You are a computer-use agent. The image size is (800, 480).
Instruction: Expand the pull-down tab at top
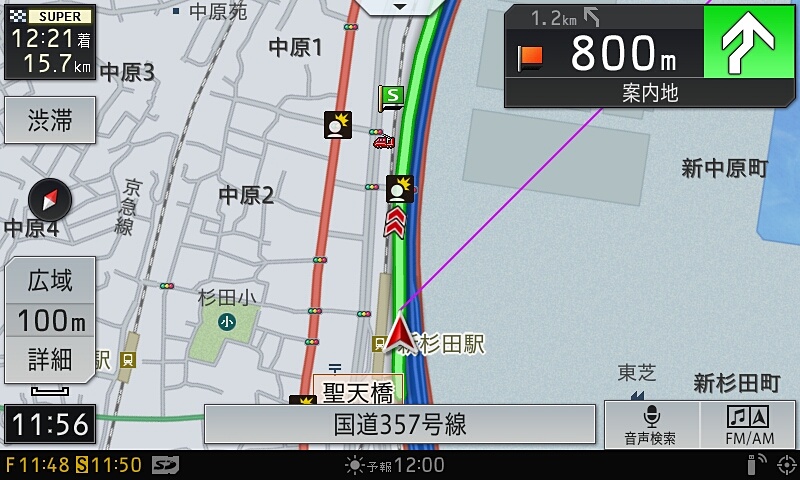click(401, 7)
